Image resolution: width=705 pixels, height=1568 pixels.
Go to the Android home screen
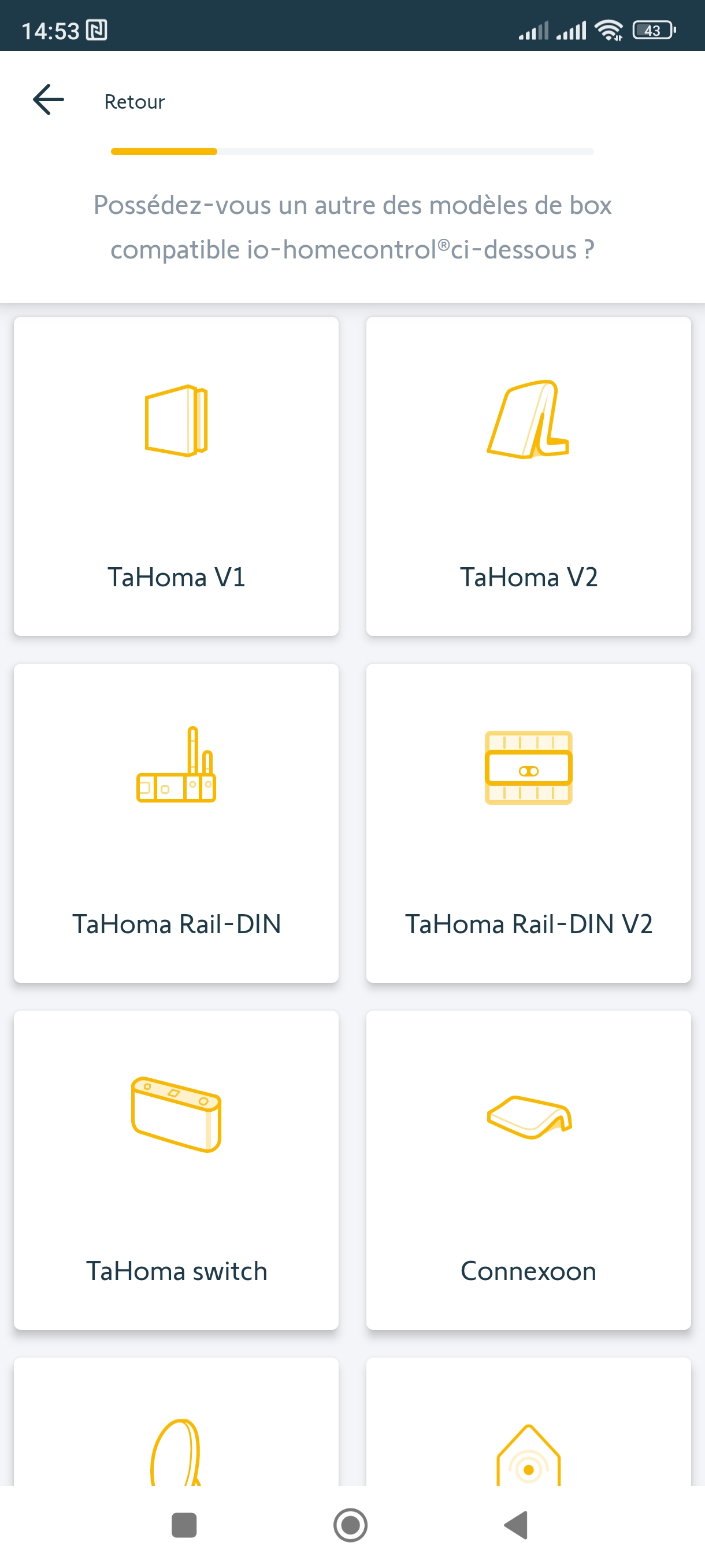[x=350, y=1525]
